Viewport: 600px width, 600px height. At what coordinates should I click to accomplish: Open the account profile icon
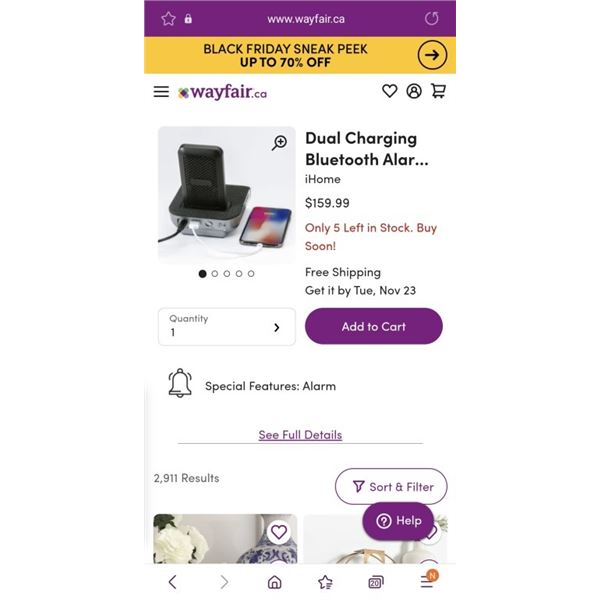[414, 91]
